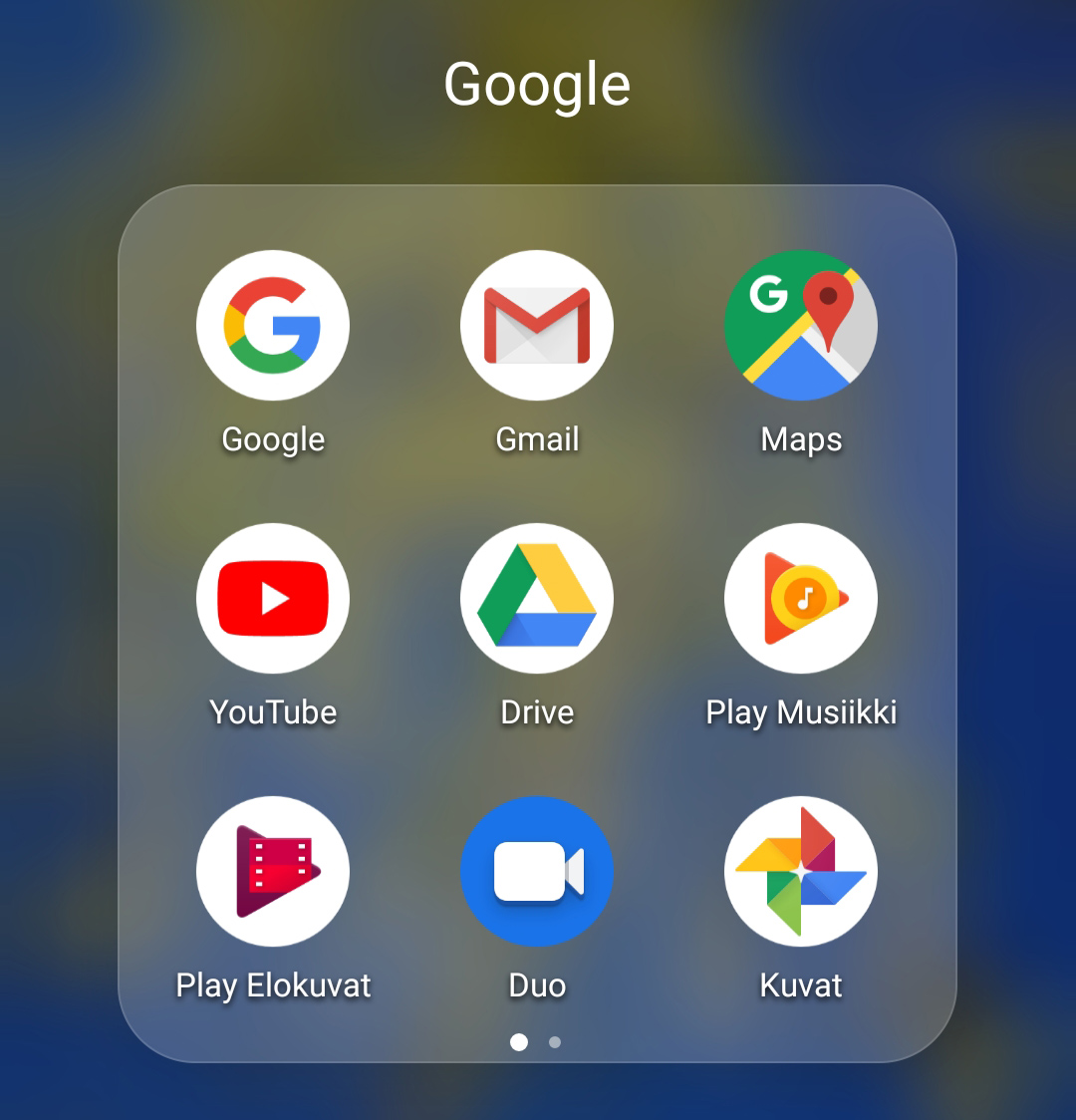
Task: Open Google Drive
Action: click(537, 598)
